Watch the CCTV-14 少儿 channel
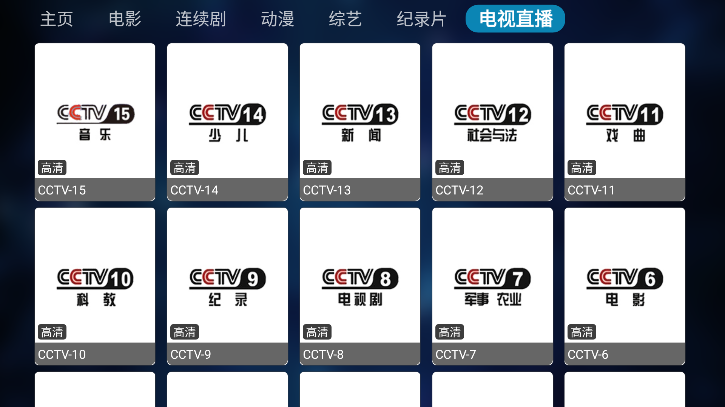725x407 pixels. [x=227, y=121]
